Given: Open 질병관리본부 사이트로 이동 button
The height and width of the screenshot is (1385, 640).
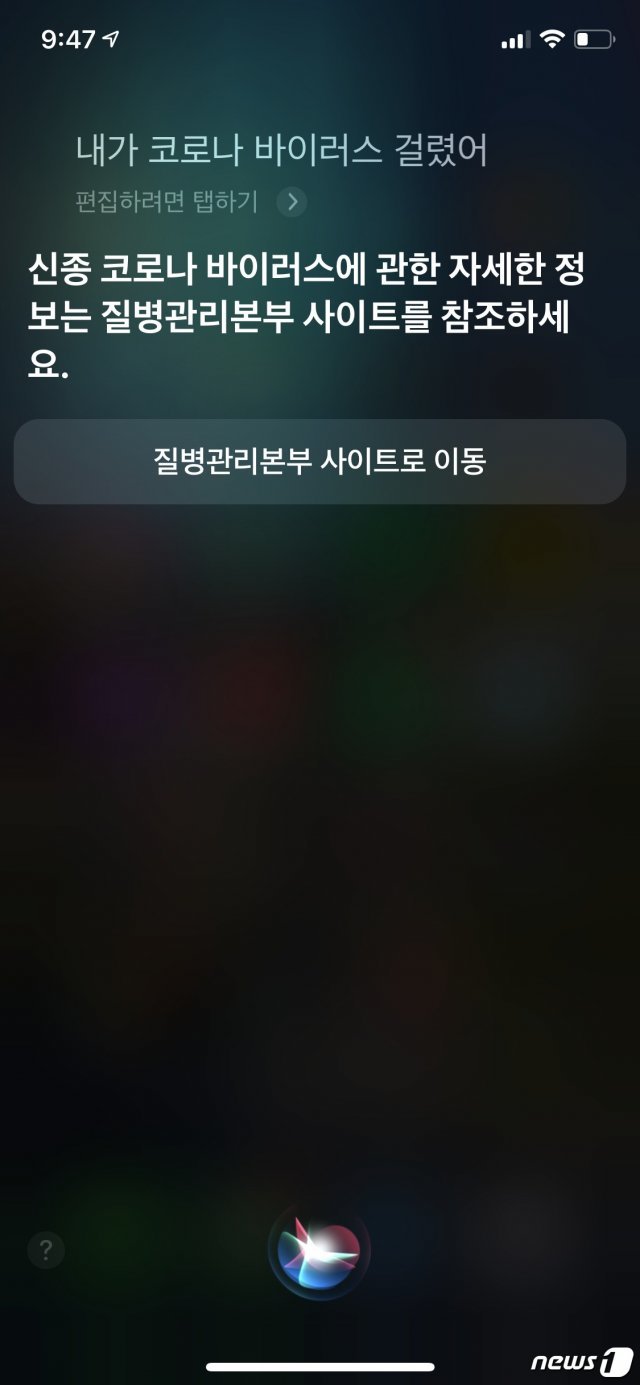Looking at the screenshot, I should click(320, 462).
